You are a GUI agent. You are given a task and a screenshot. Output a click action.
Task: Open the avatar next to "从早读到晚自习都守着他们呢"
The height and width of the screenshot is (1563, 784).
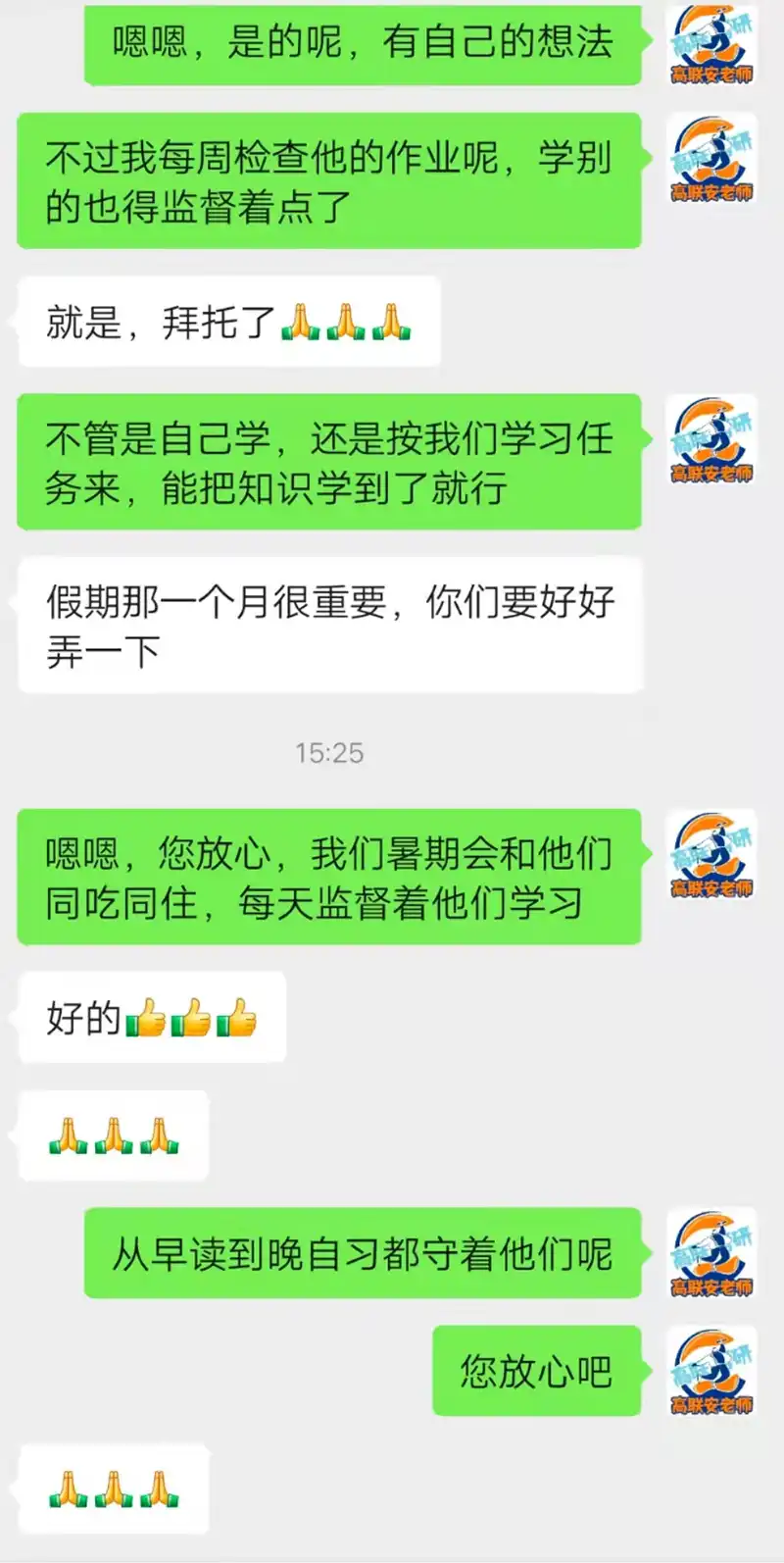pyautogui.click(x=711, y=1253)
